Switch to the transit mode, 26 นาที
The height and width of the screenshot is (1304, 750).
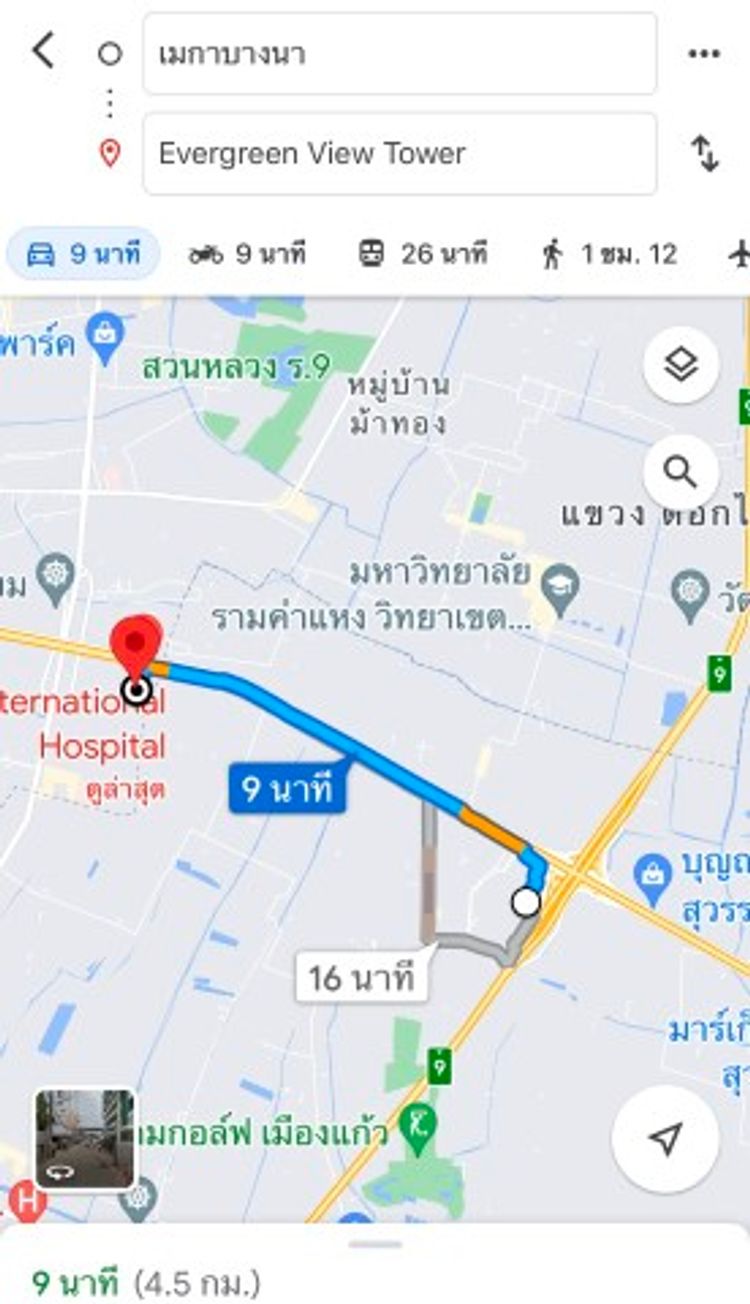(x=423, y=254)
